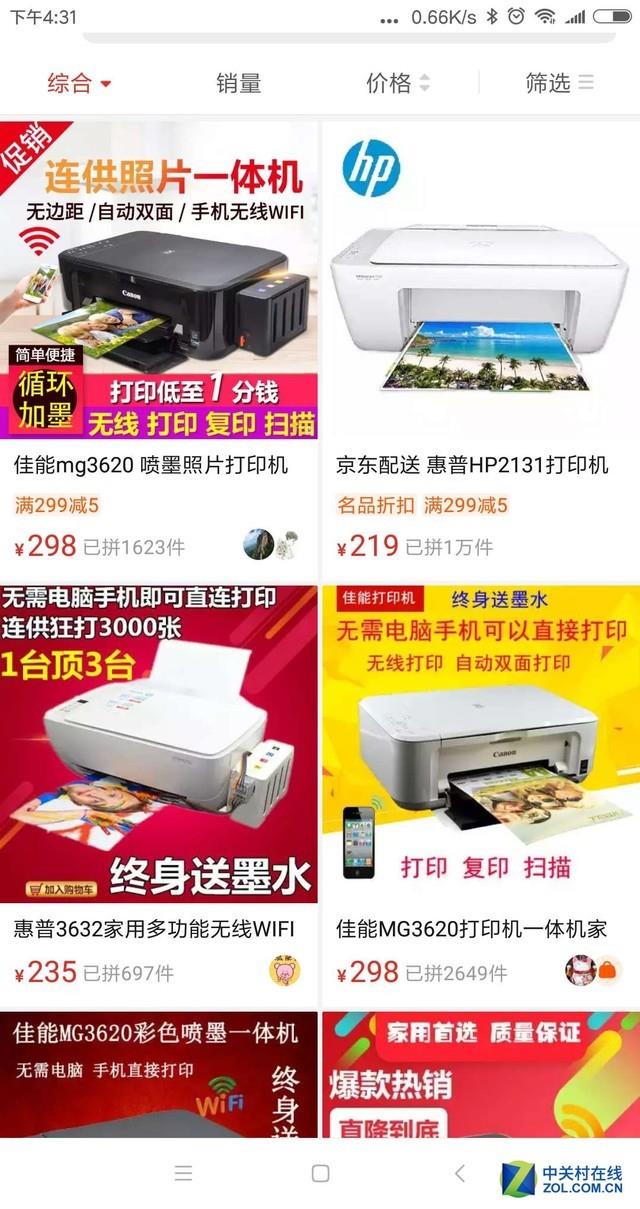Tap the system home button

320,1173
